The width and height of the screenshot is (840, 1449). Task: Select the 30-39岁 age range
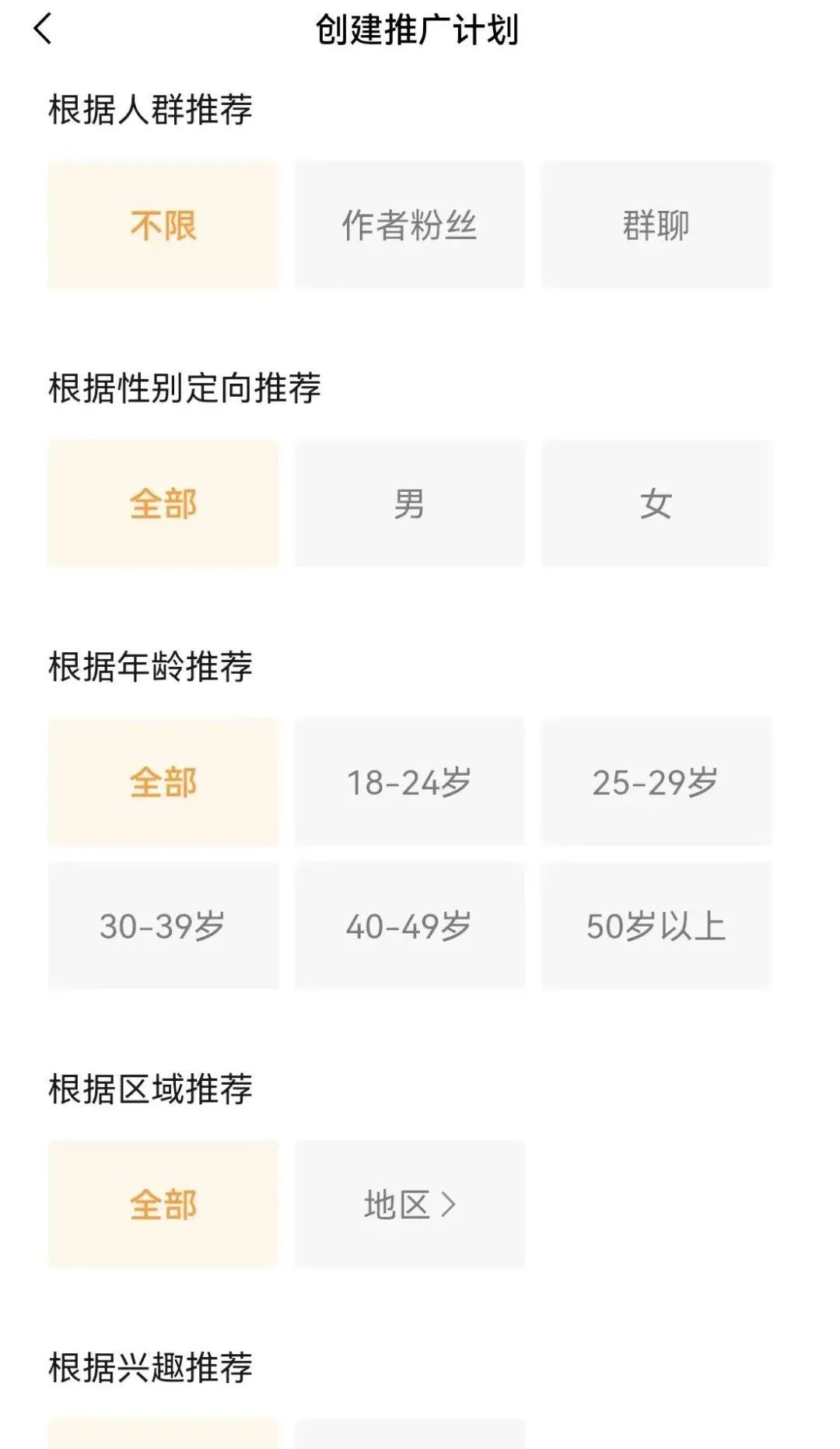click(163, 924)
